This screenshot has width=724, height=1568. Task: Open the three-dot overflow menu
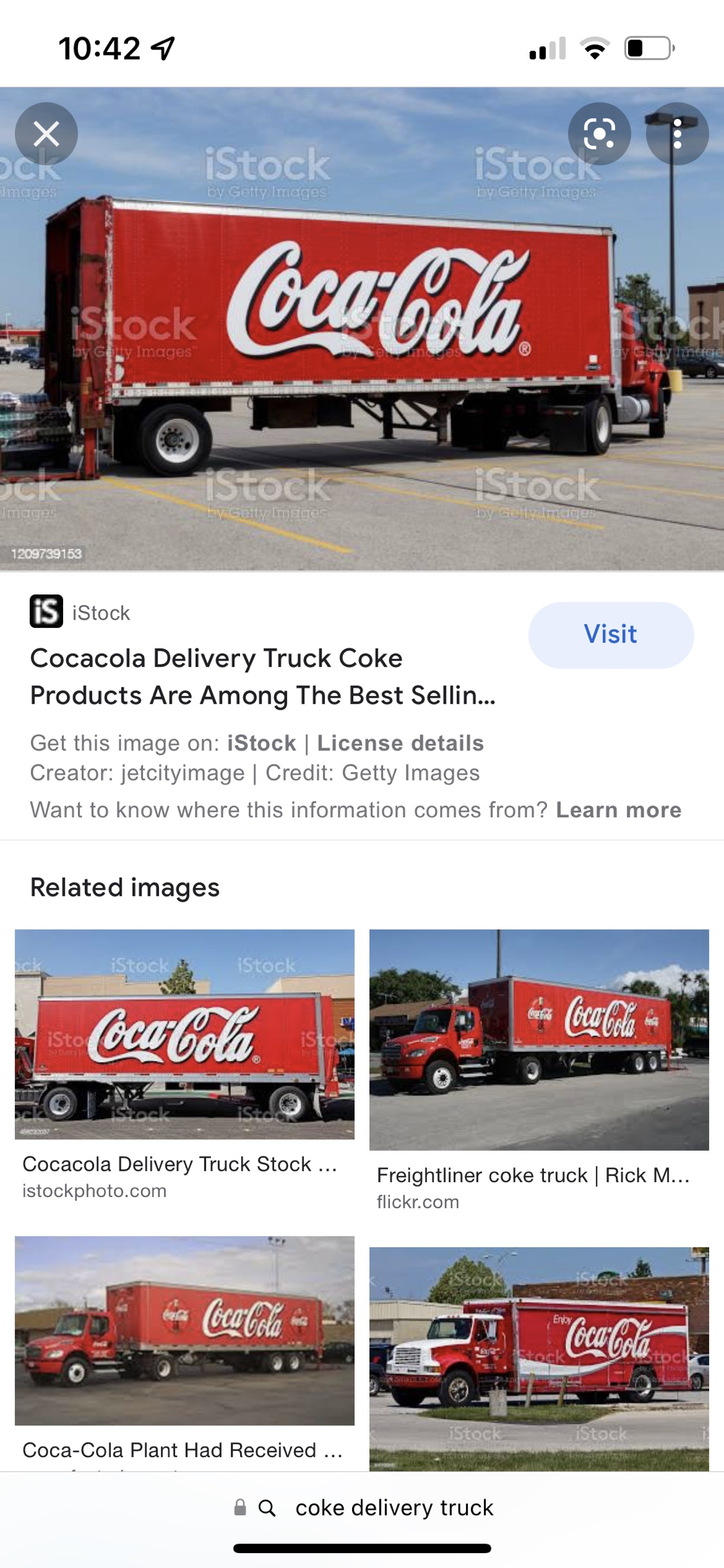[x=677, y=134]
